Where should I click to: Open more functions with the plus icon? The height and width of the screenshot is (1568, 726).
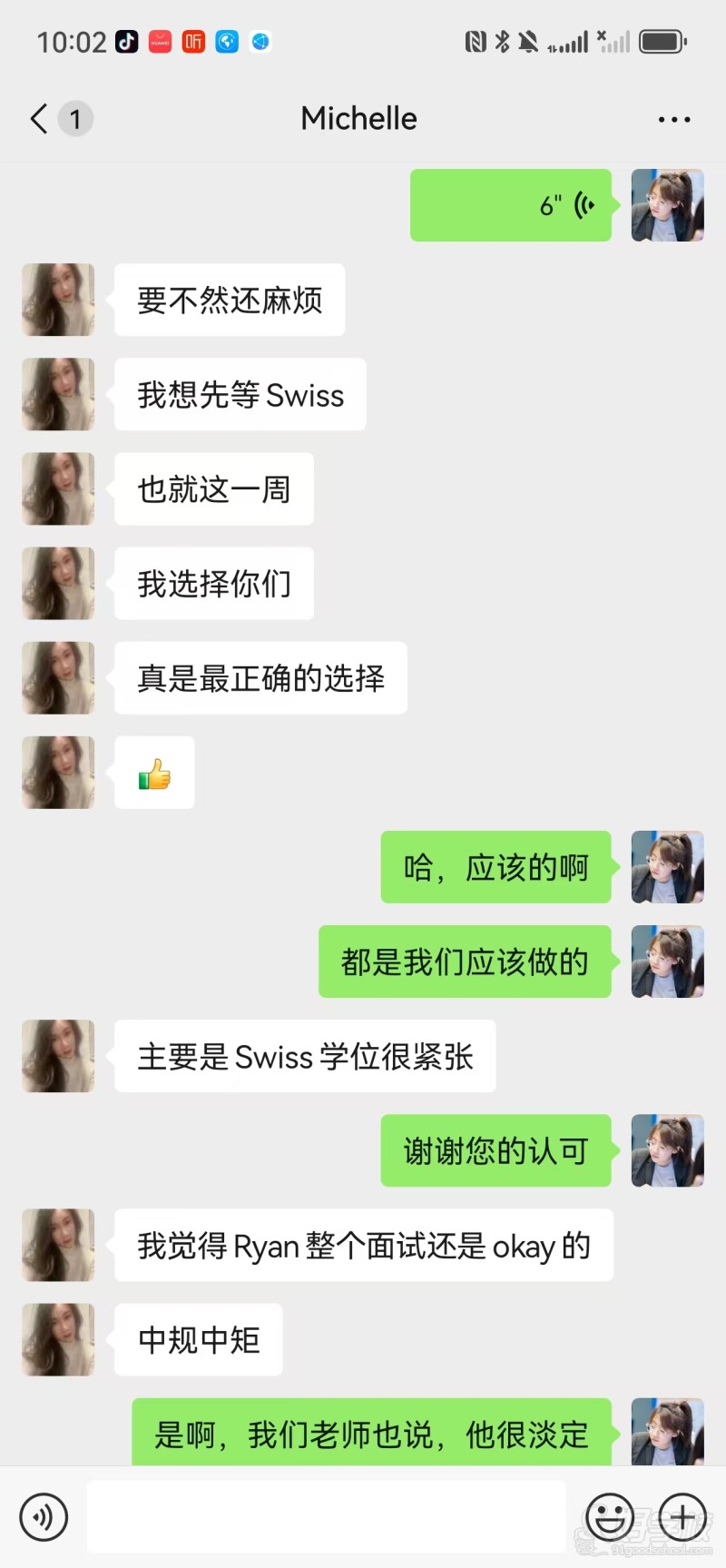click(682, 1516)
